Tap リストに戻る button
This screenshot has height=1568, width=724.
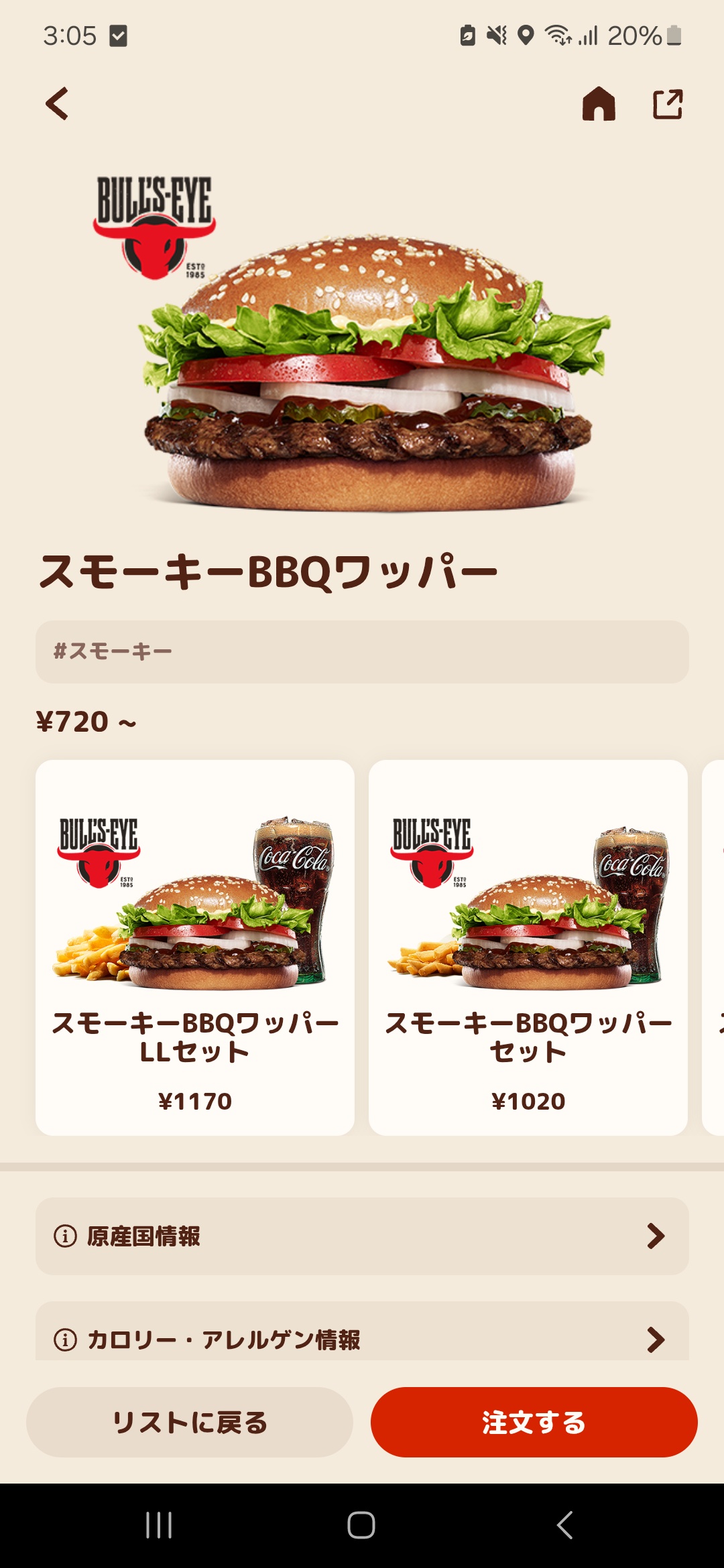tap(190, 1422)
